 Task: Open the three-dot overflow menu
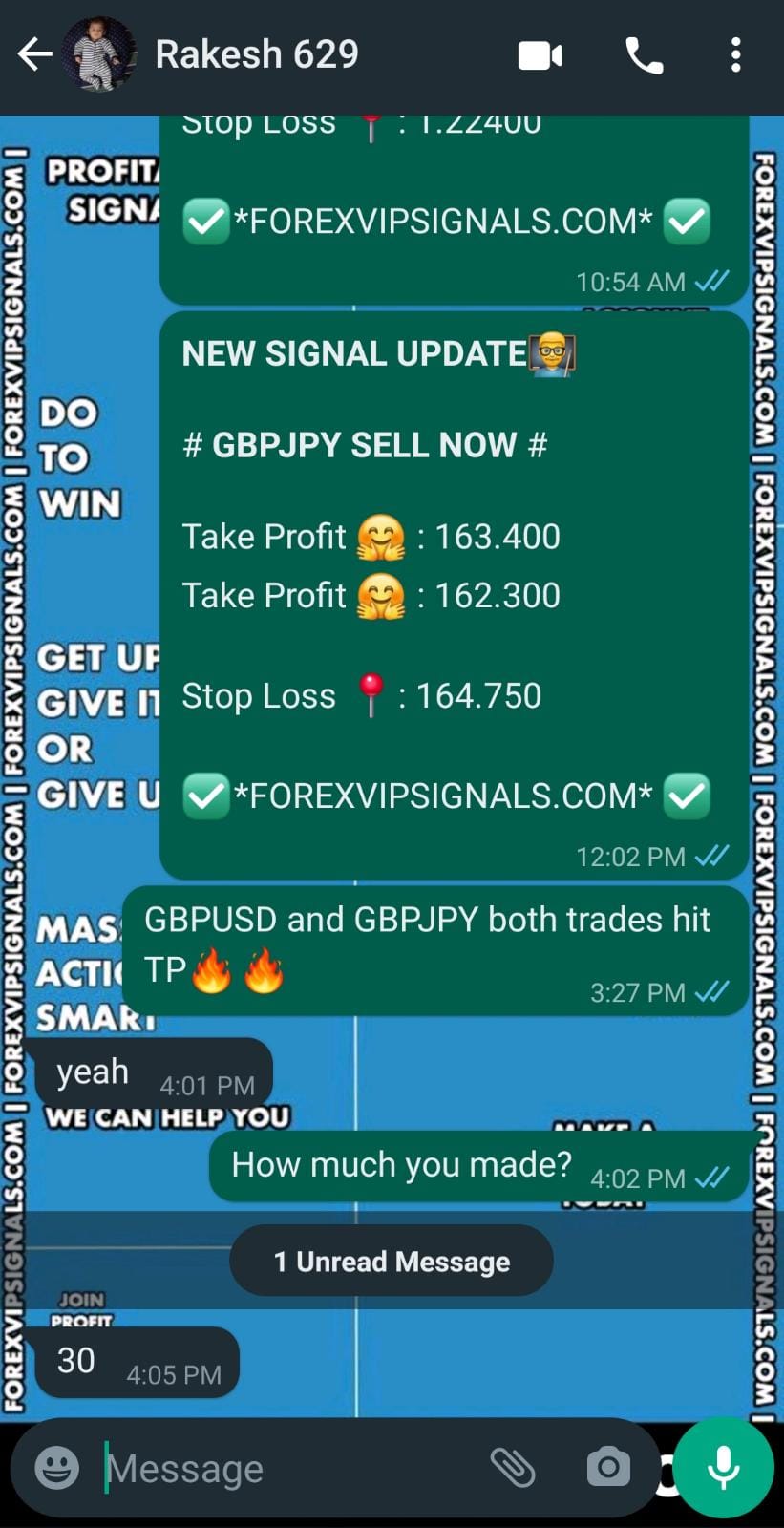point(735,55)
